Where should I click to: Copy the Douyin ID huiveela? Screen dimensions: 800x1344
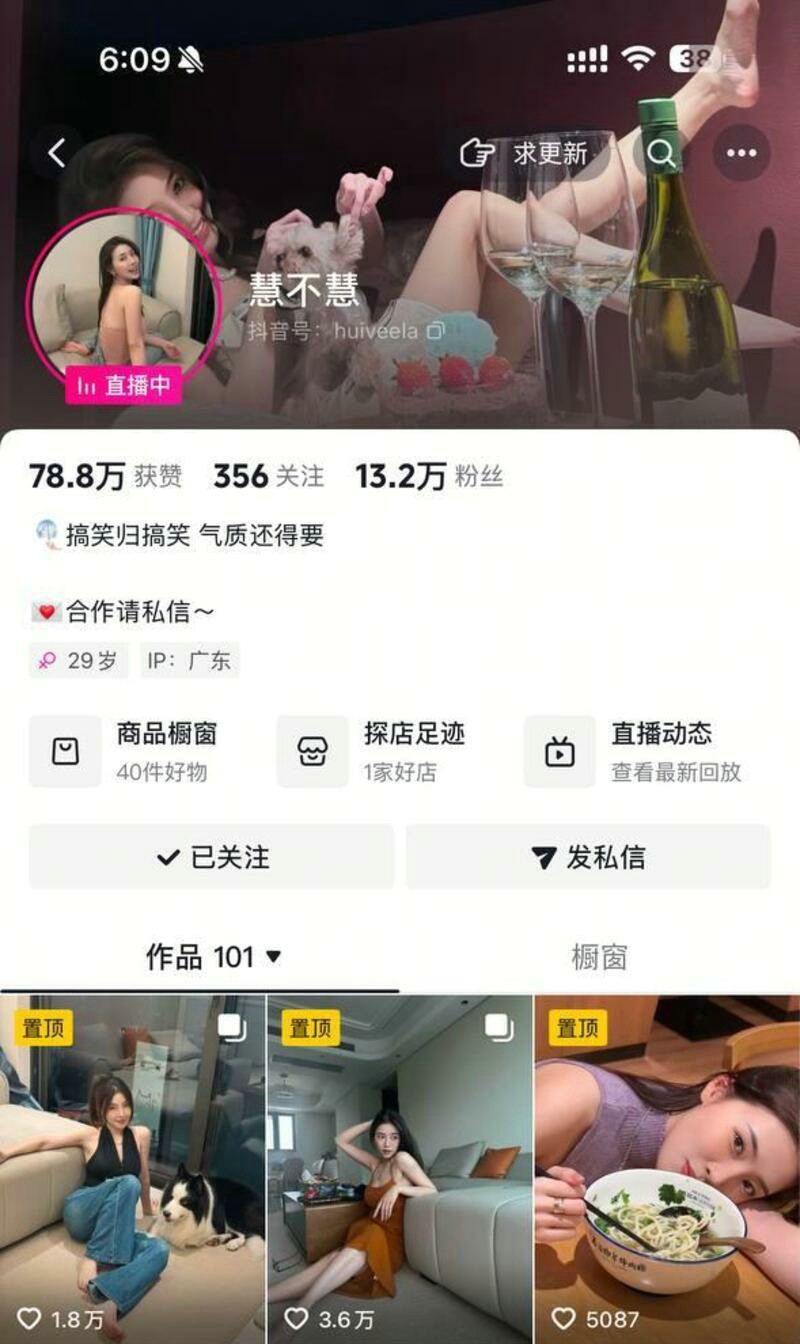tap(434, 331)
